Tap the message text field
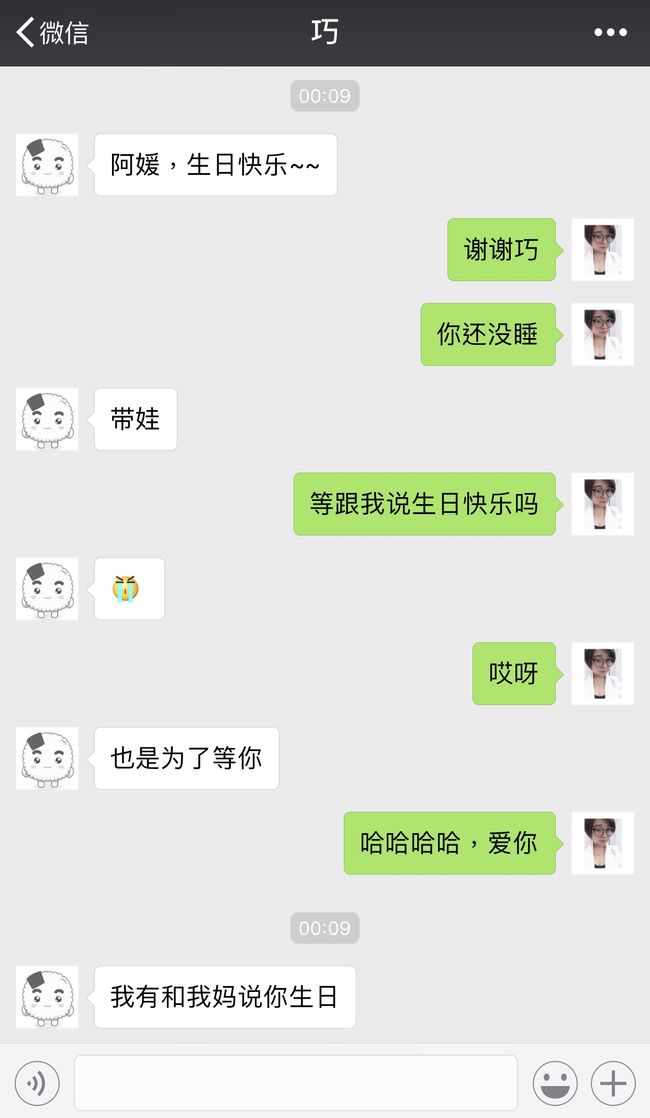This screenshot has height=1118, width=650. (296, 1082)
